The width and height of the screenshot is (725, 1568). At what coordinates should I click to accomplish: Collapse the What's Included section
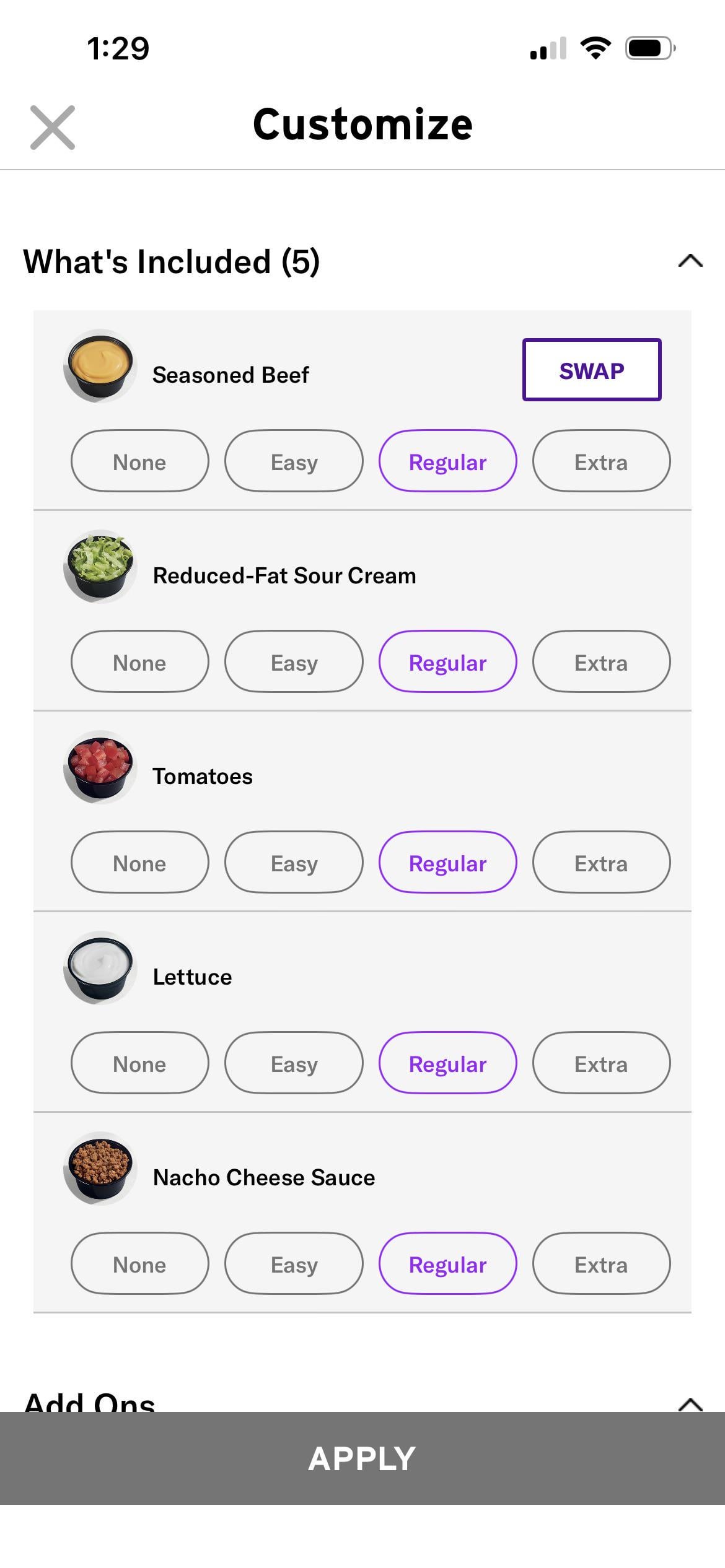pos(690,261)
